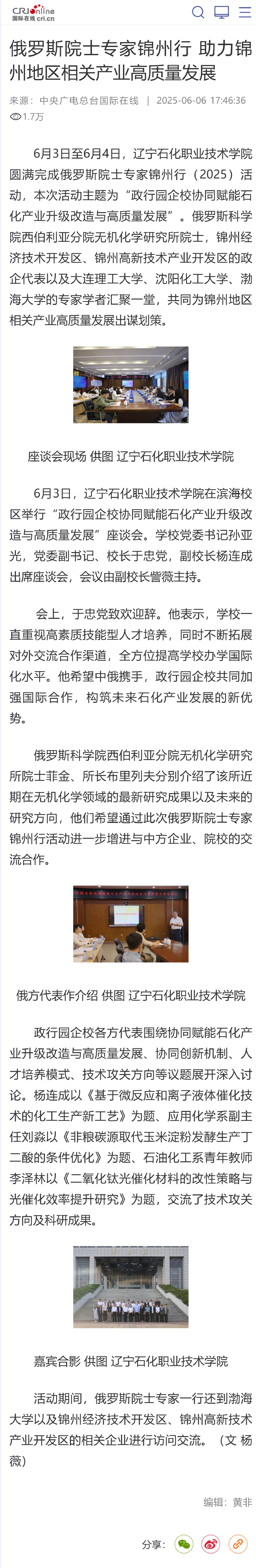View the Russian representative introduction photo

coord(130,923)
